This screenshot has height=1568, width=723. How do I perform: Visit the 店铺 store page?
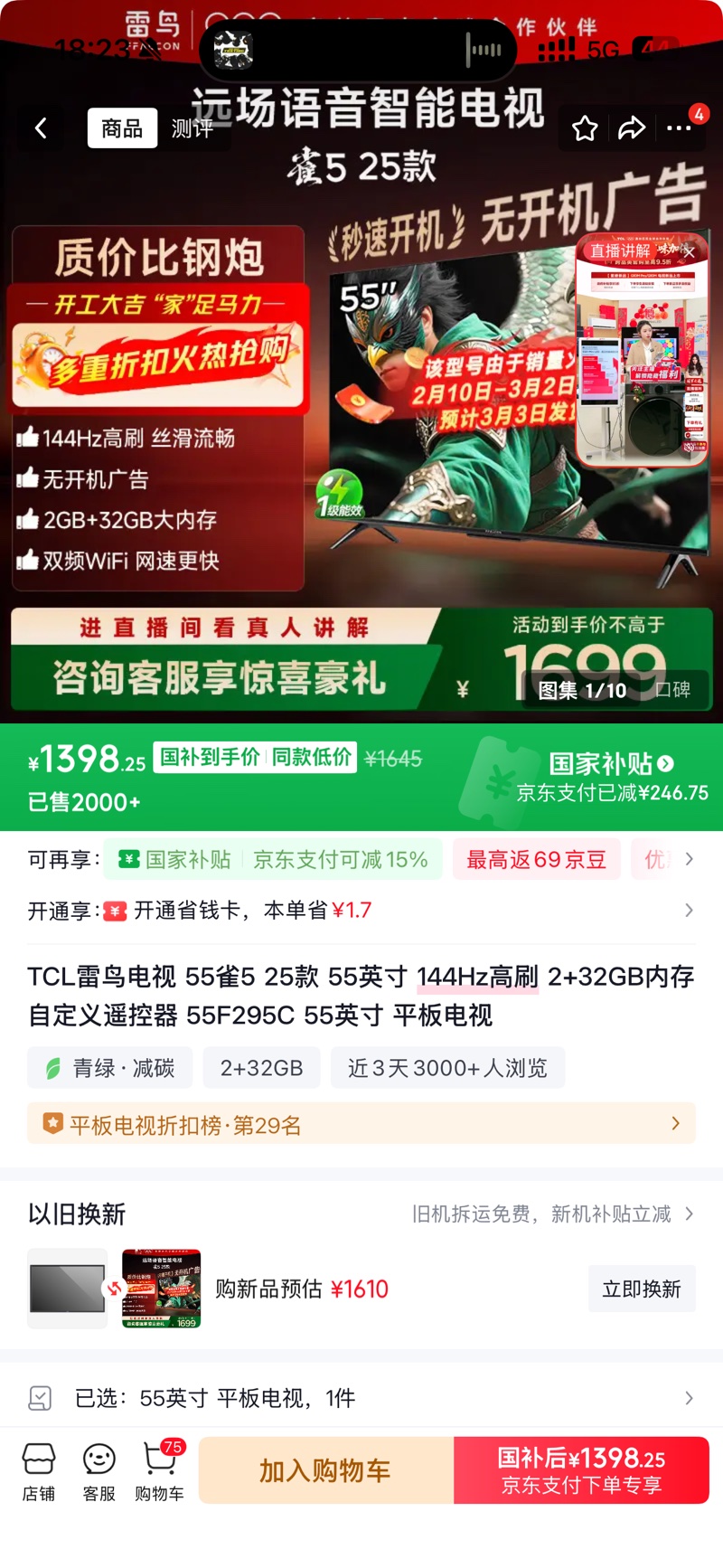(39, 1471)
